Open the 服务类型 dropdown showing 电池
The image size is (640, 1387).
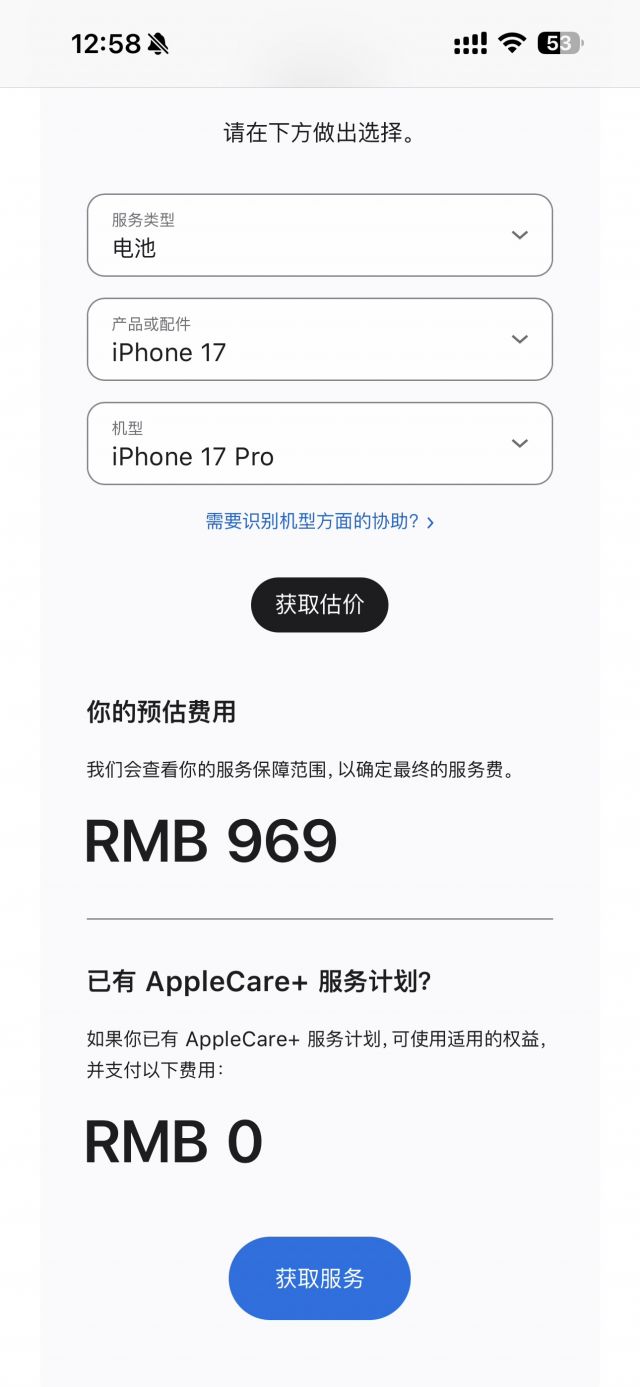tap(319, 235)
